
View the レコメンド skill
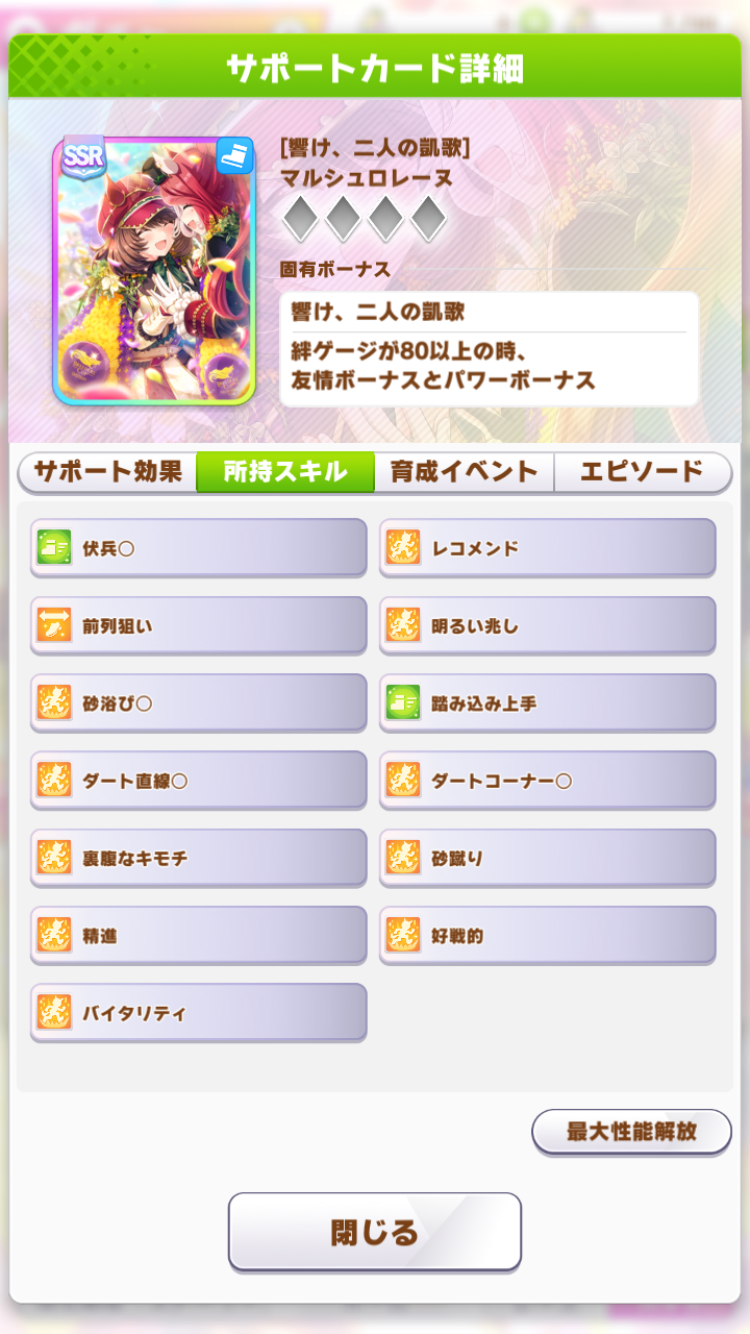tap(548, 548)
